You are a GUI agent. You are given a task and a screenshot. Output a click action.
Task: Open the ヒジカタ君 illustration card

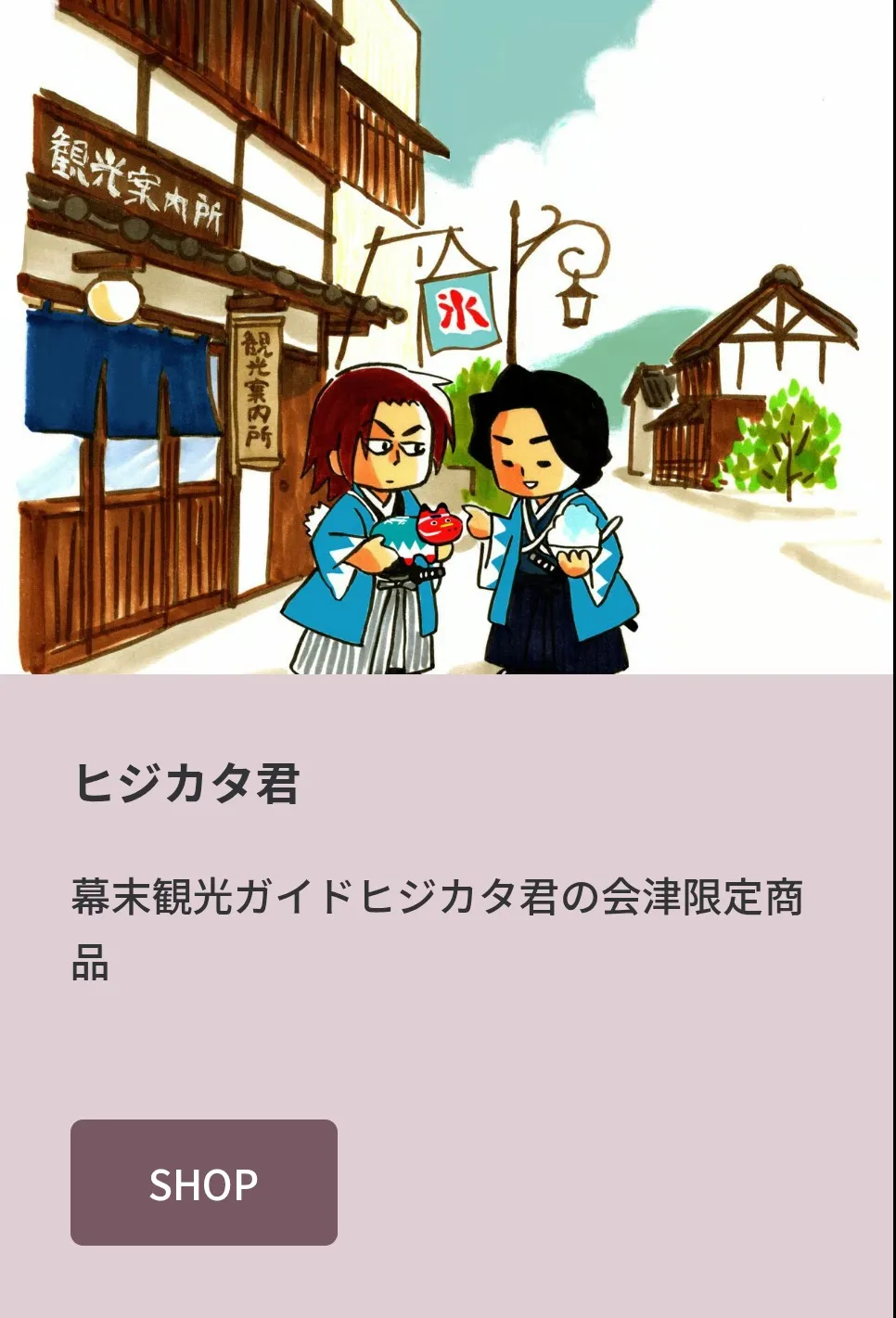point(447,336)
